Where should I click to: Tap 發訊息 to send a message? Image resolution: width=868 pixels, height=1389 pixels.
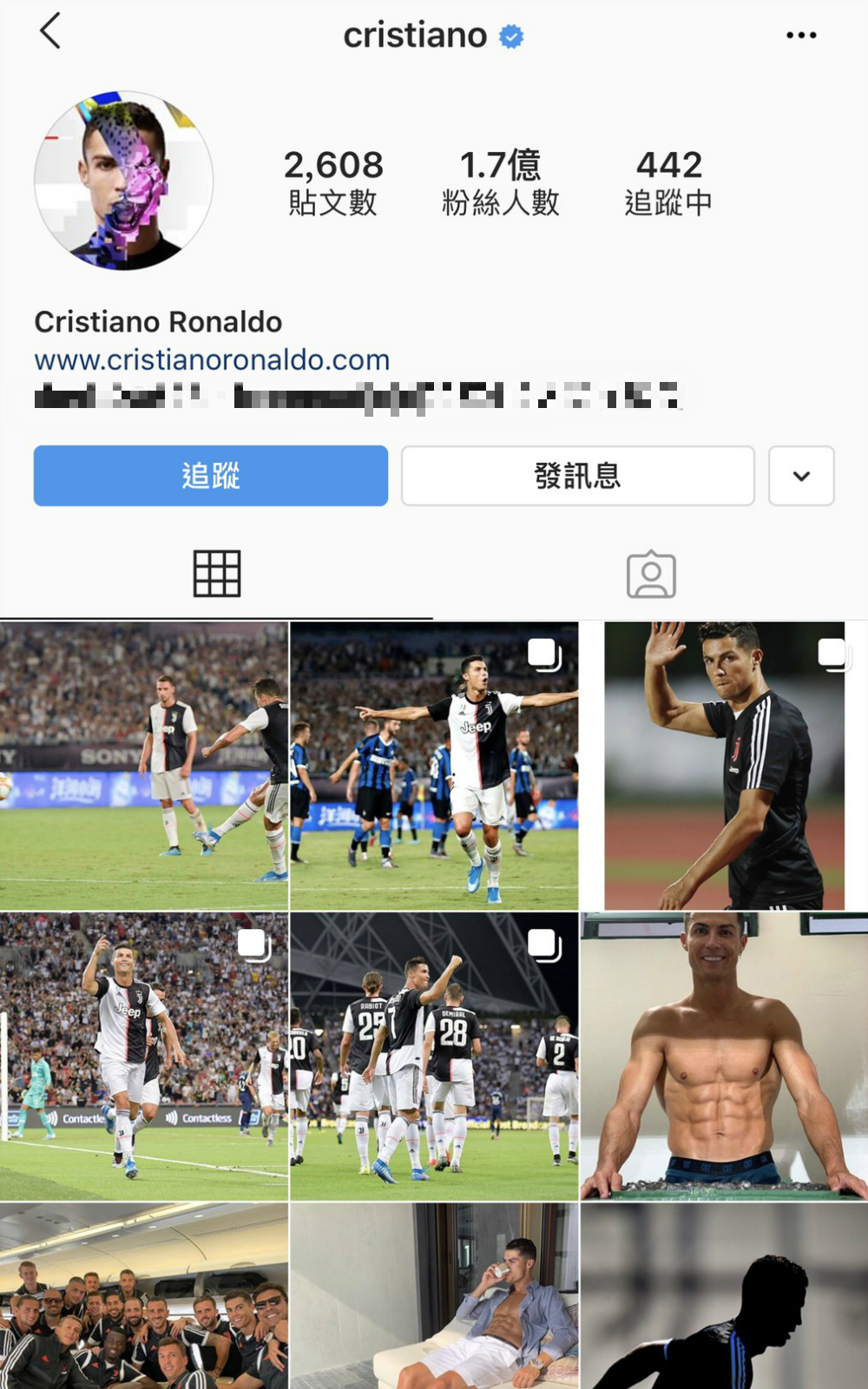pyautogui.click(x=577, y=476)
